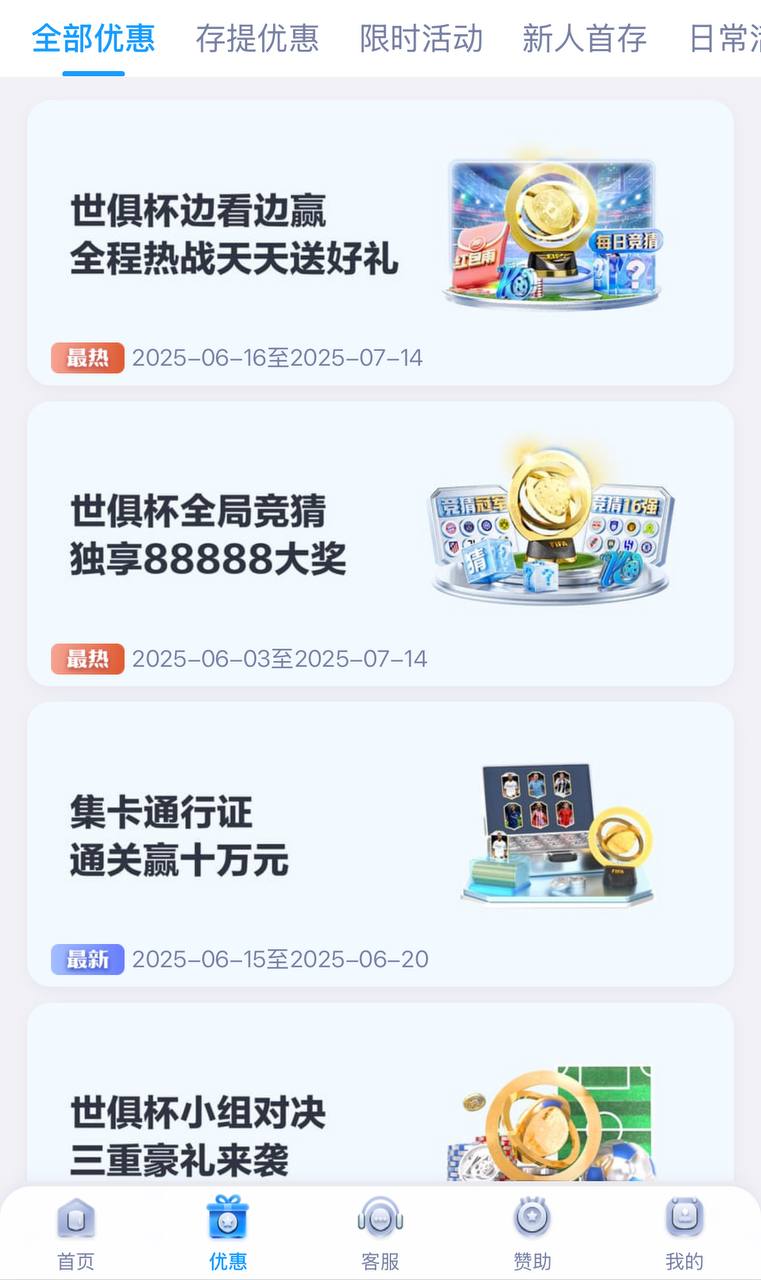Open the 集卡通行证 promotion card
This screenshot has height=1280, width=761.
[x=380, y=843]
